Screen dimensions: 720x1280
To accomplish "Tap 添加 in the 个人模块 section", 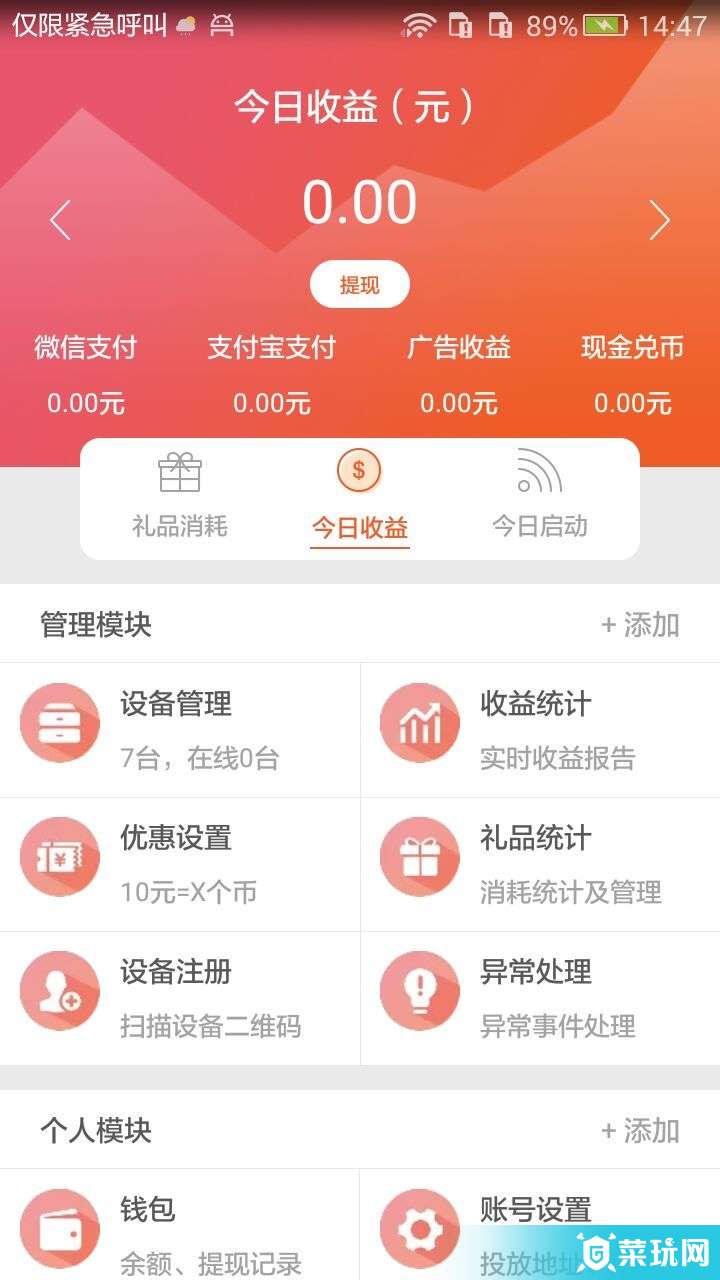I will [640, 1131].
